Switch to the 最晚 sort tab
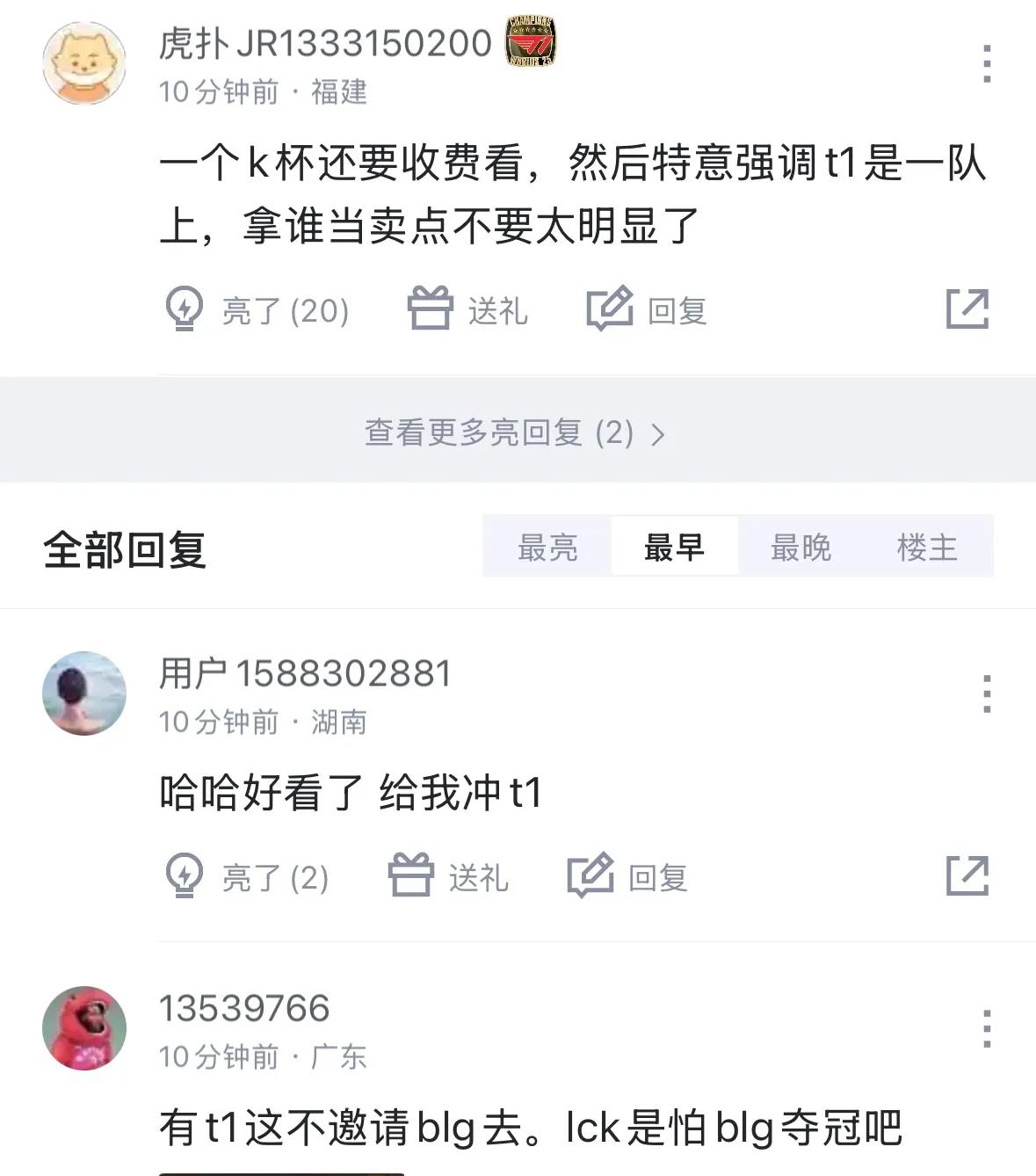The height and width of the screenshot is (1176, 1036). 801,548
